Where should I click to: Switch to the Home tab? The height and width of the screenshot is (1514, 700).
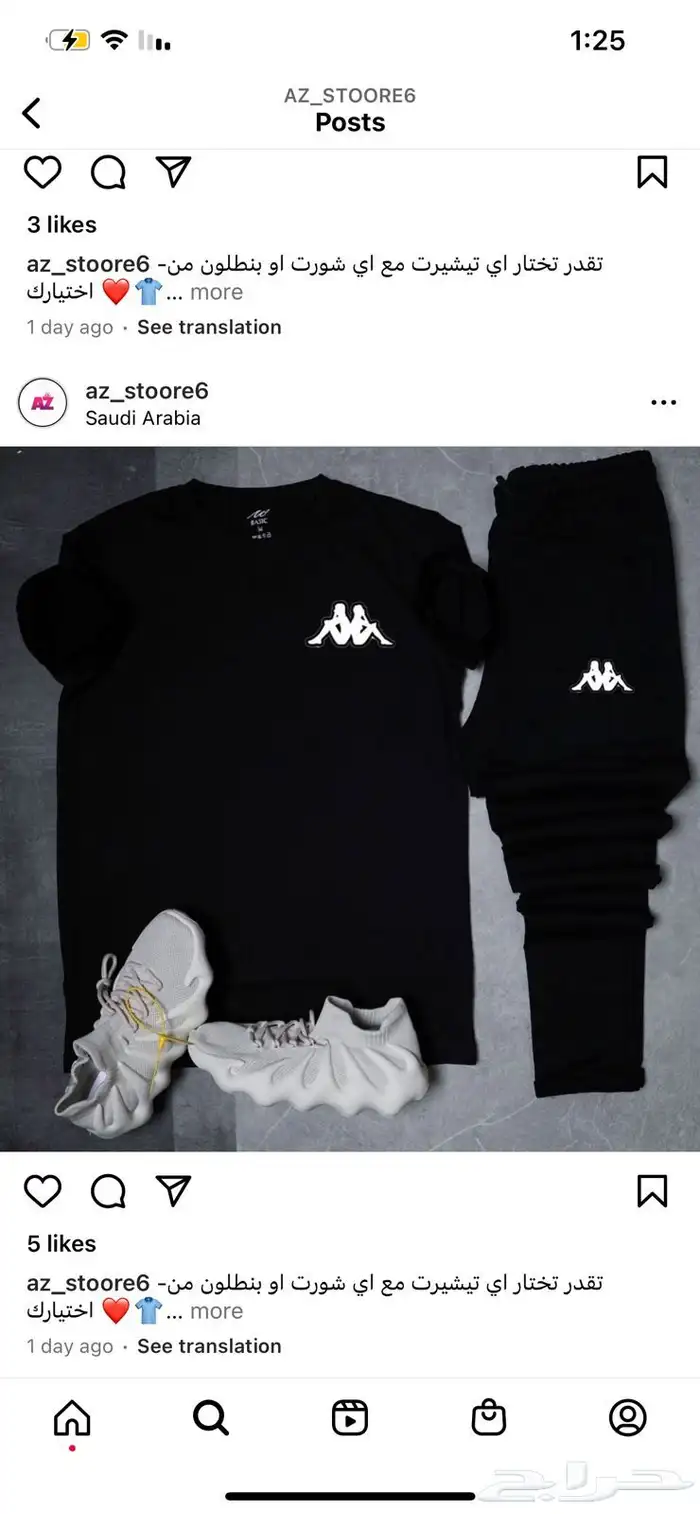(x=72, y=1418)
